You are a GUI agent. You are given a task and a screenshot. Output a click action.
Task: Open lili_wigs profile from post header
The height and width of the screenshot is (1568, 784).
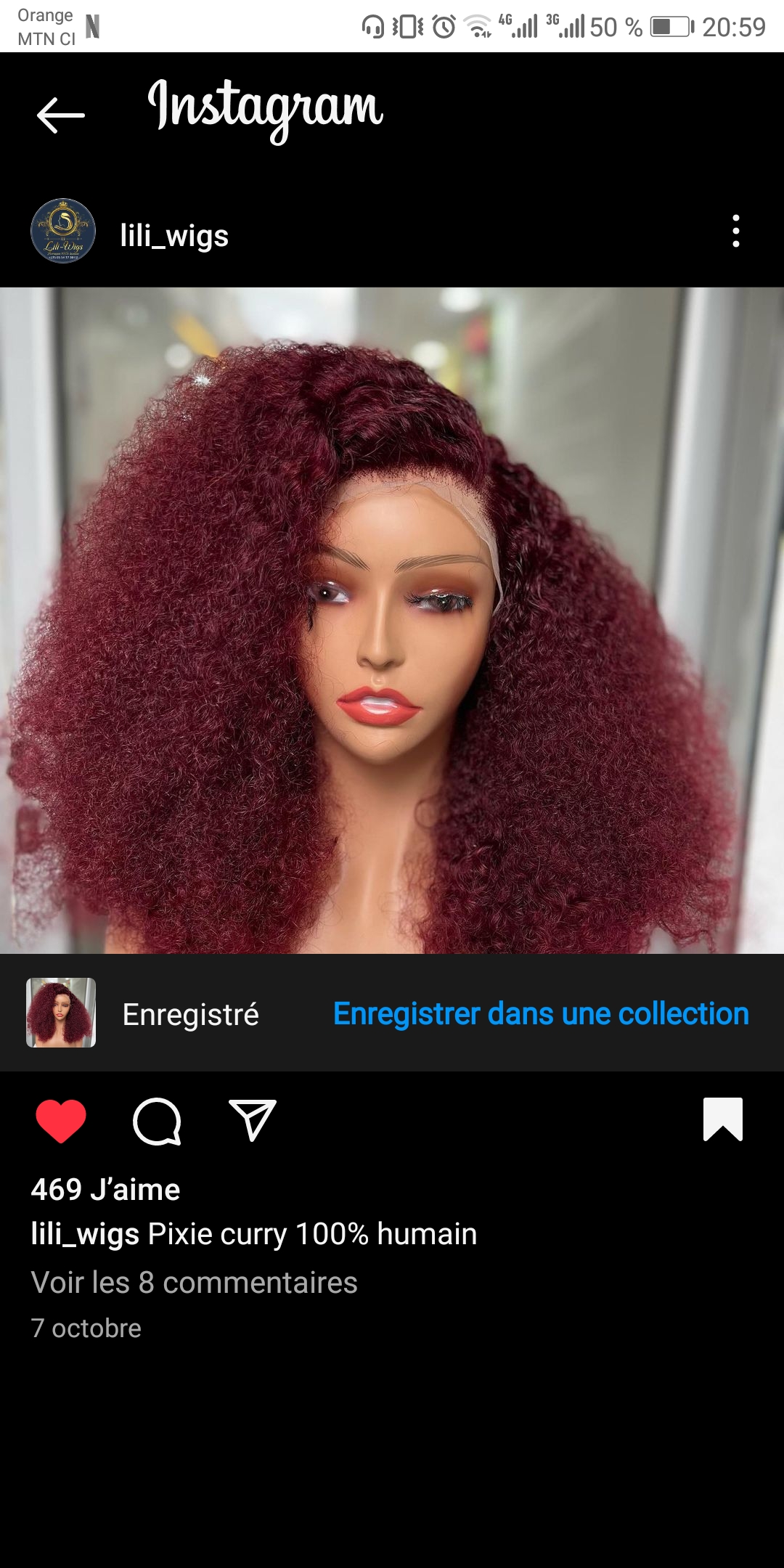point(174,235)
